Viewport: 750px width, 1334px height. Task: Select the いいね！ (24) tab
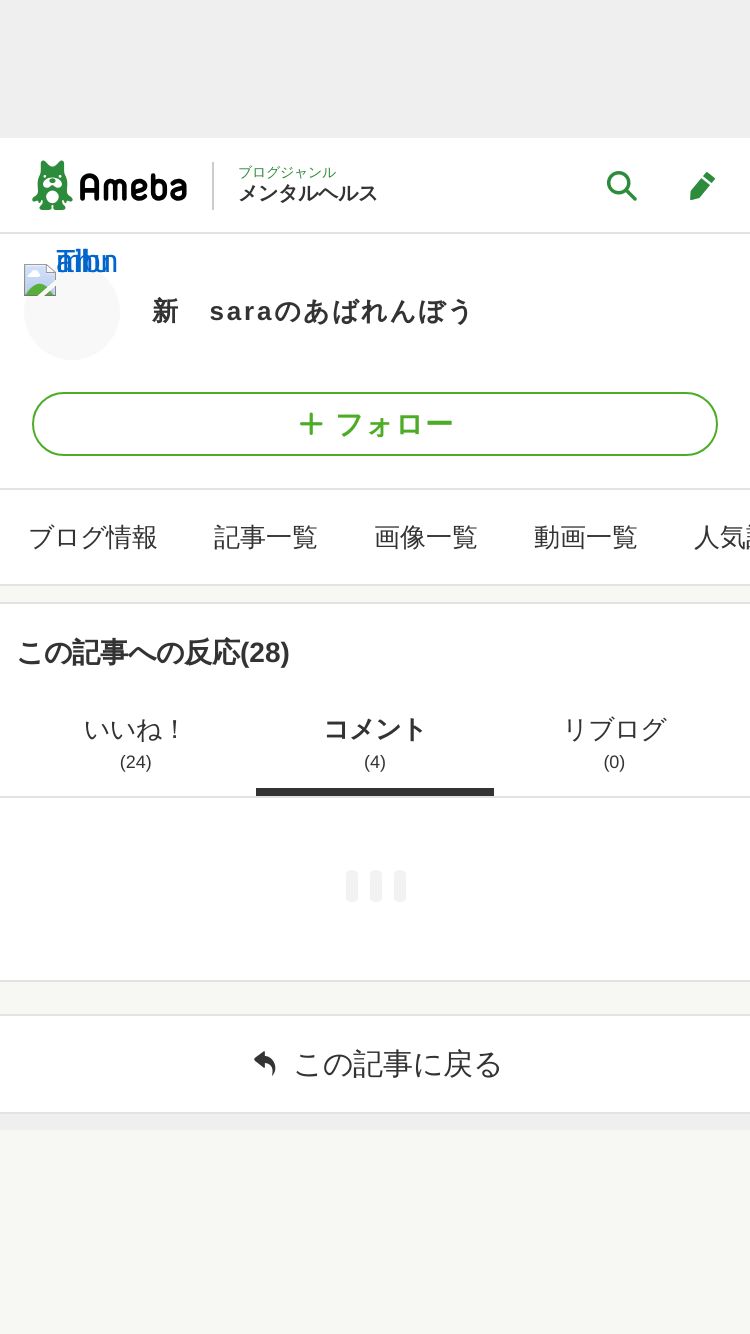[136, 743]
